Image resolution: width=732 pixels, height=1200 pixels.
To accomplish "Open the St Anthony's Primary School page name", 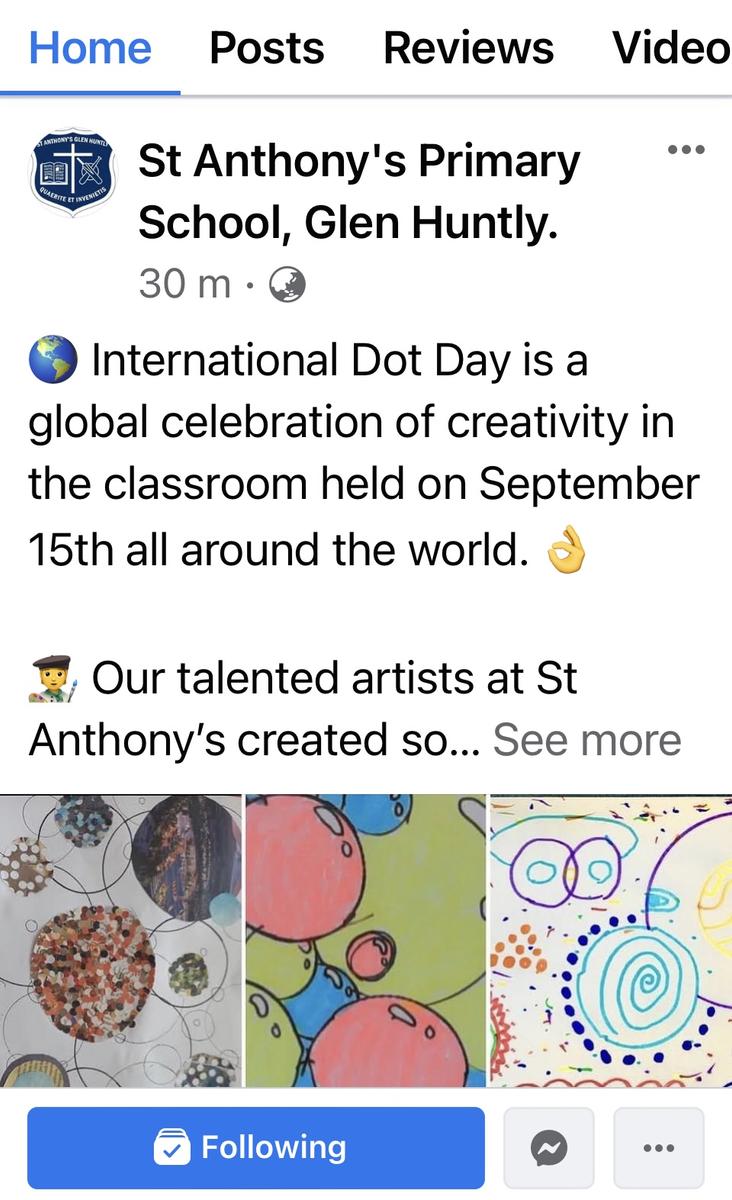I will coord(358,192).
